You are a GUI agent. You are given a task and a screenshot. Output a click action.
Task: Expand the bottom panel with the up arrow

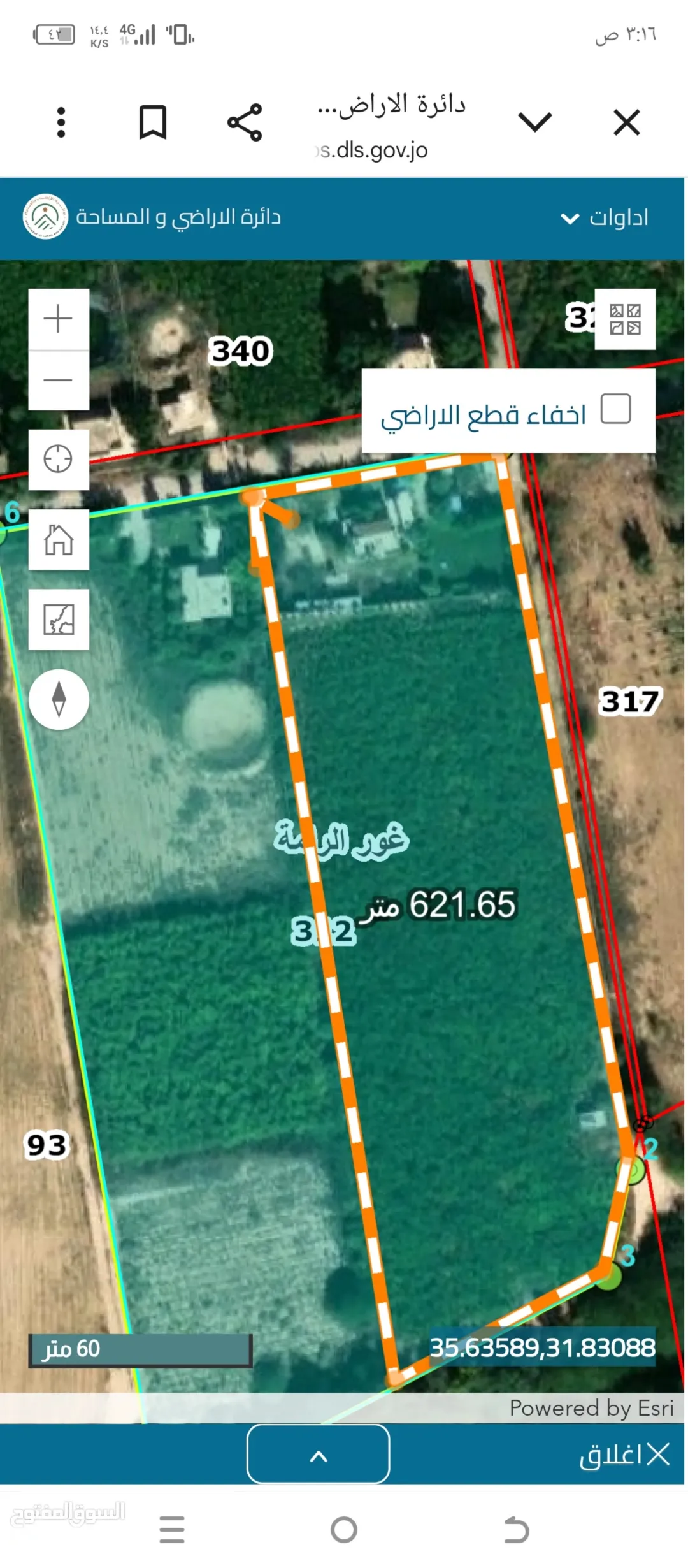coord(319,1454)
